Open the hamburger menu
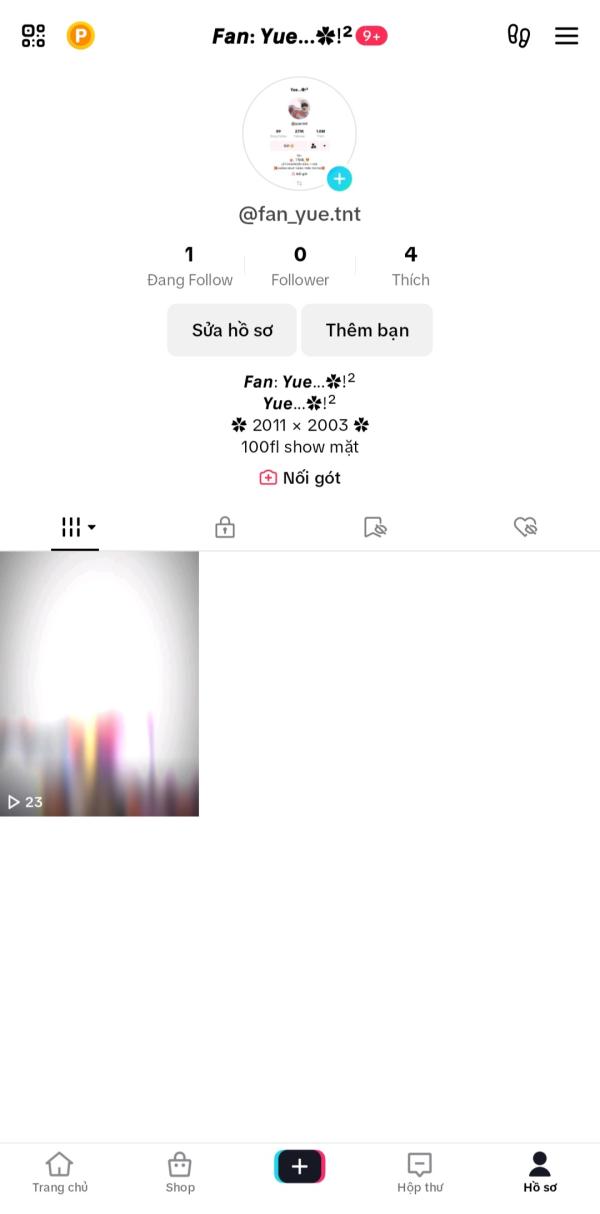This screenshot has height=1214, width=600. (567, 36)
